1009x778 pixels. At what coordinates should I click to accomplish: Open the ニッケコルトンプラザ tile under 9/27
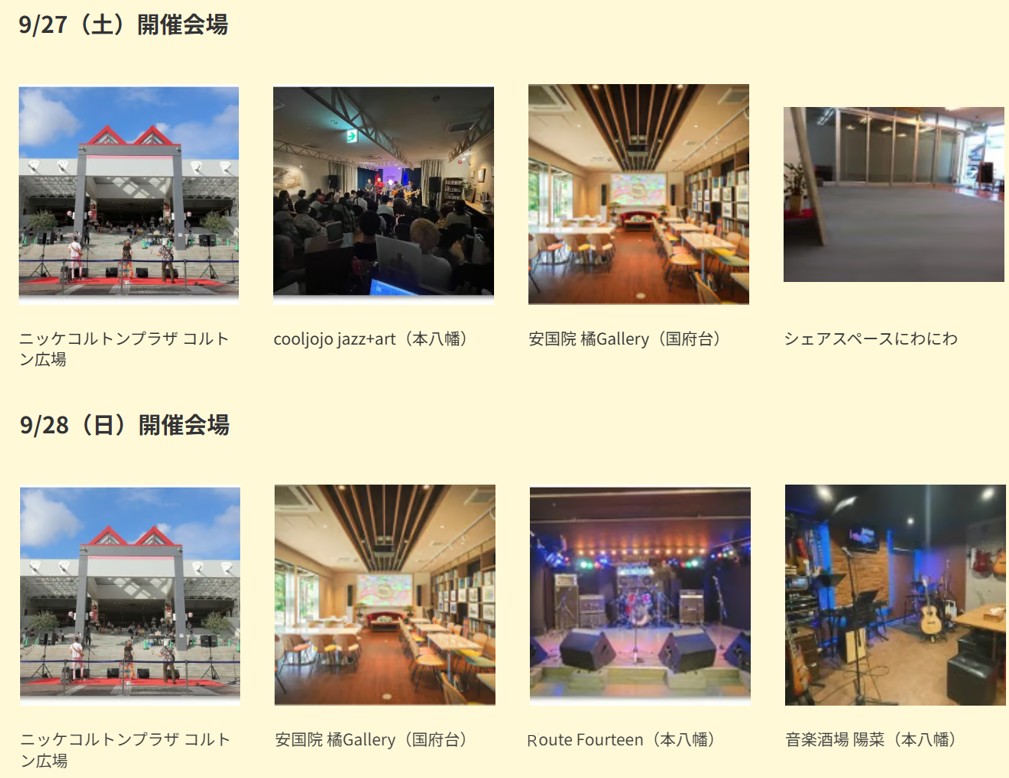(128, 194)
